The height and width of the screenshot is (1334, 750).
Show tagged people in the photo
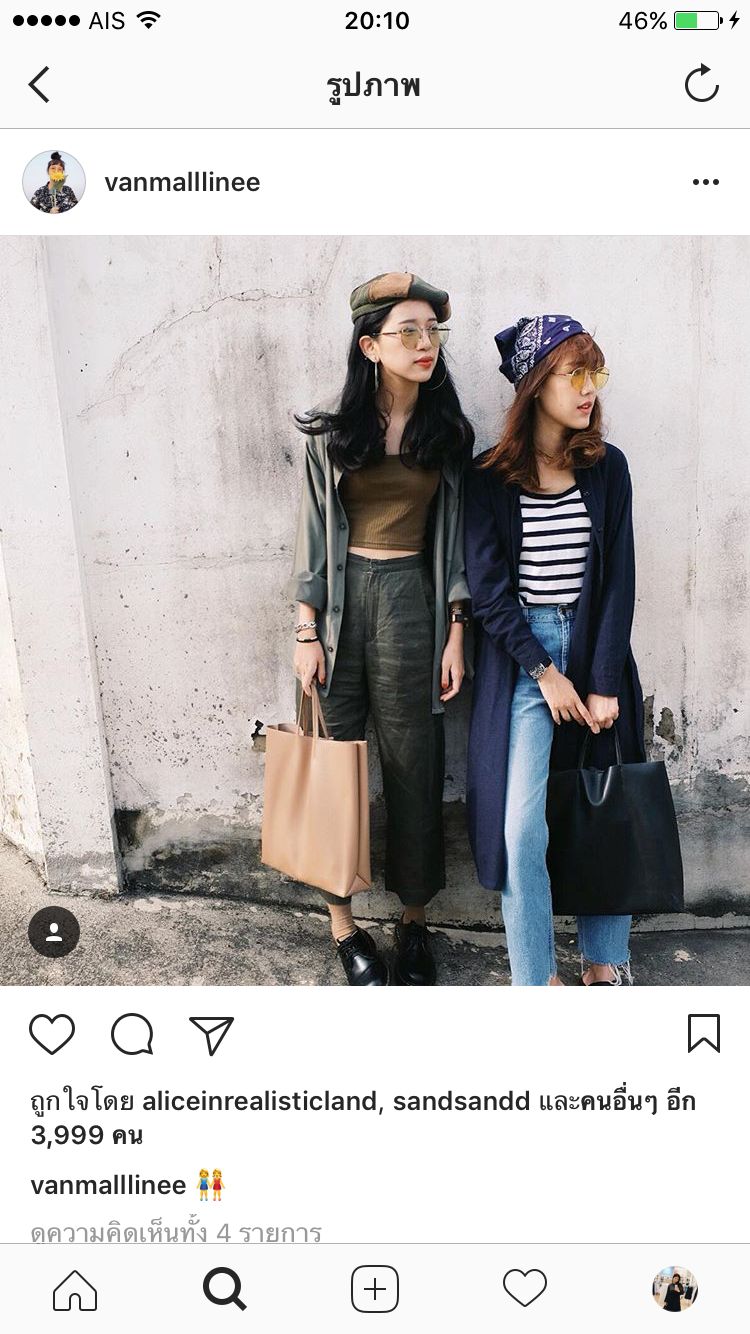[54, 932]
